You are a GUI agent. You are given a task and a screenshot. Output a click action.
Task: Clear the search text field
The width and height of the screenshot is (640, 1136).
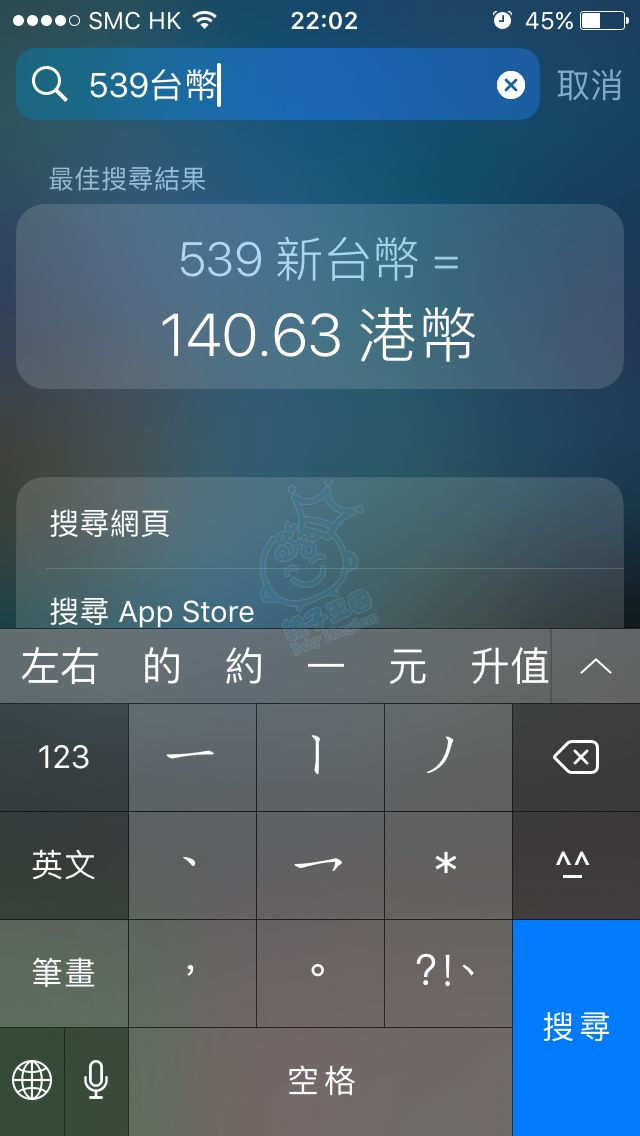(x=511, y=86)
